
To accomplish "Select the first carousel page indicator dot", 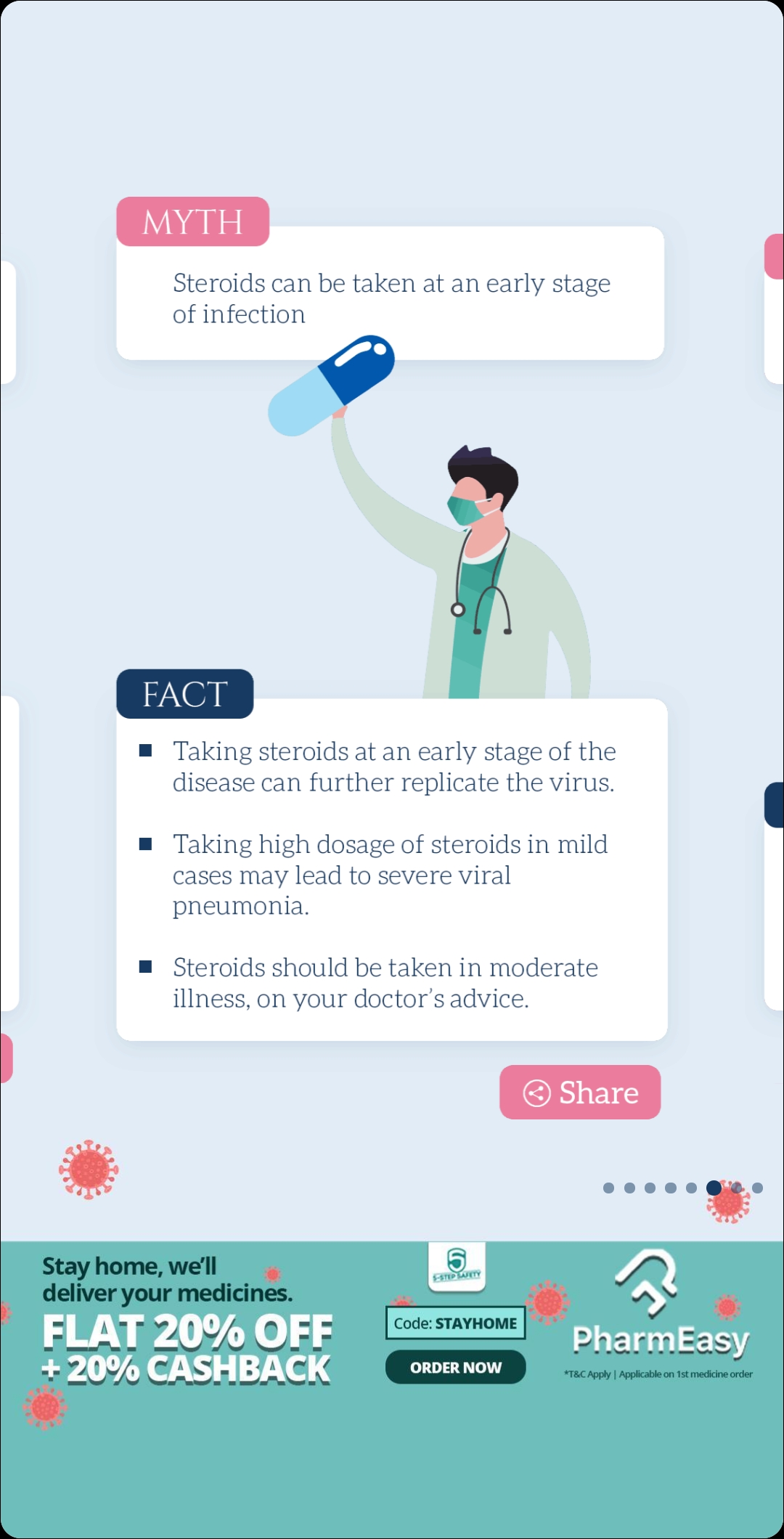I will tap(608, 1188).
